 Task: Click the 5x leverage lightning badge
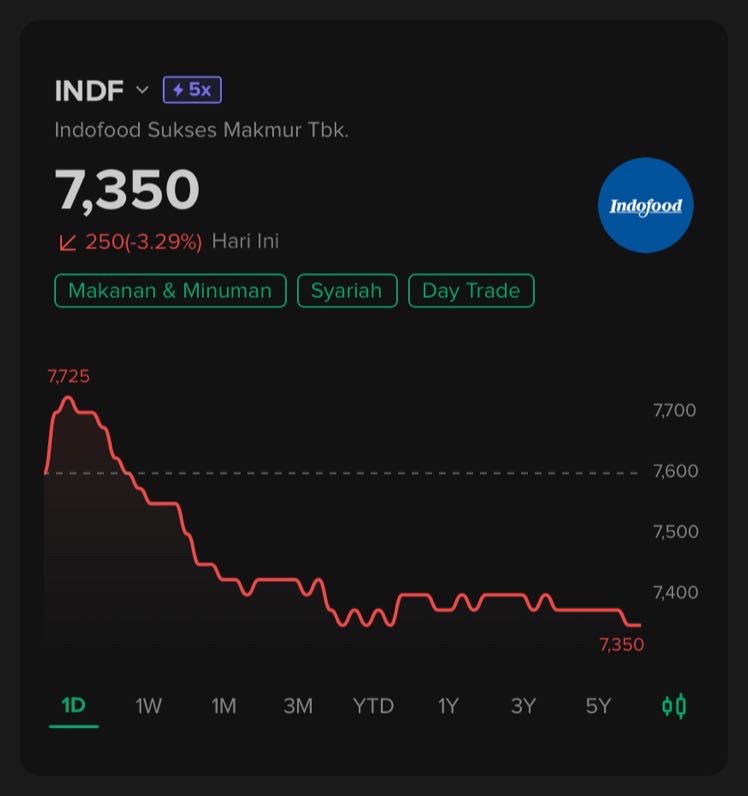tap(191, 89)
